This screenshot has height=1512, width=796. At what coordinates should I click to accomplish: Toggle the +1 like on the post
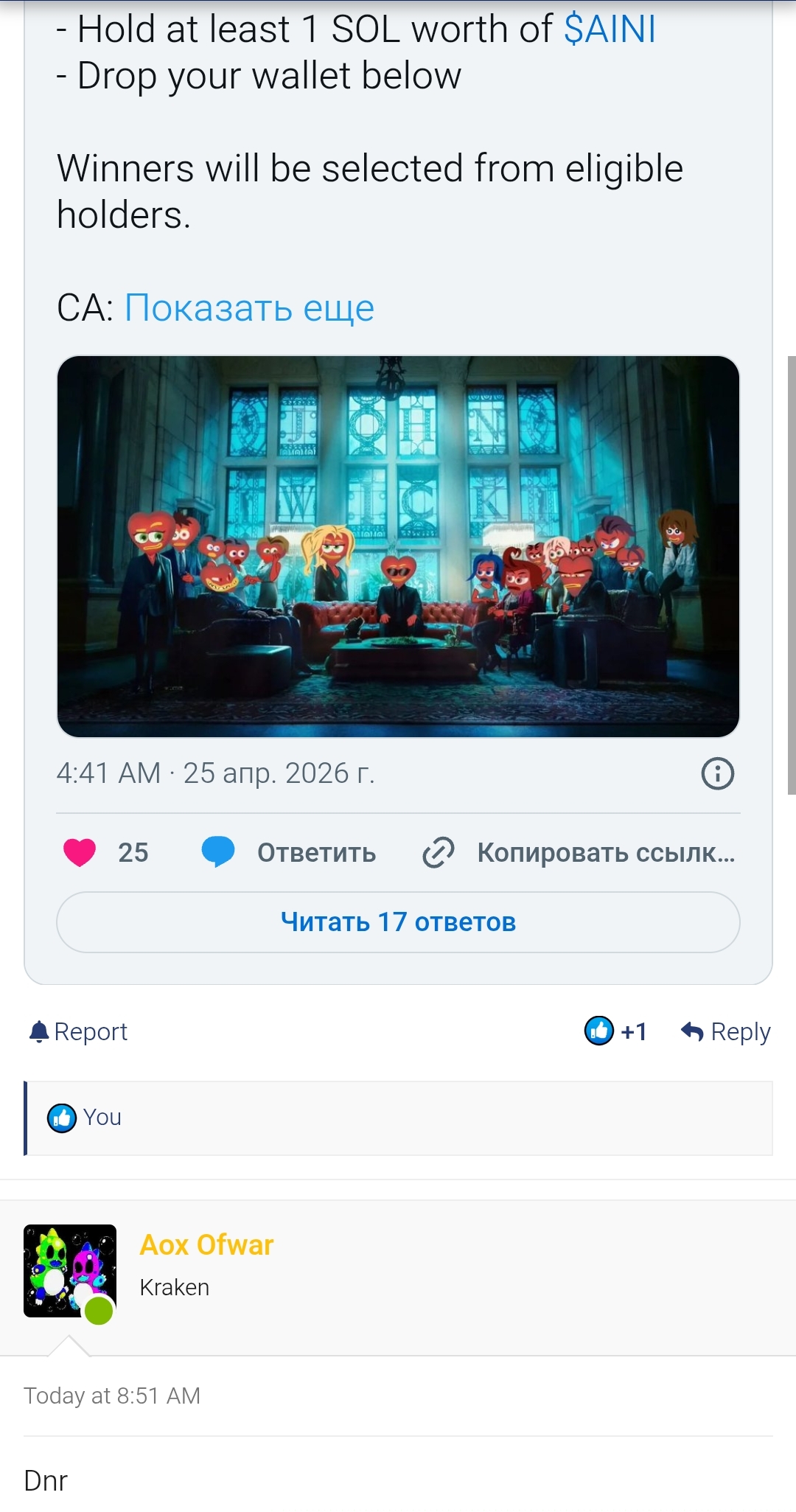616,1031
